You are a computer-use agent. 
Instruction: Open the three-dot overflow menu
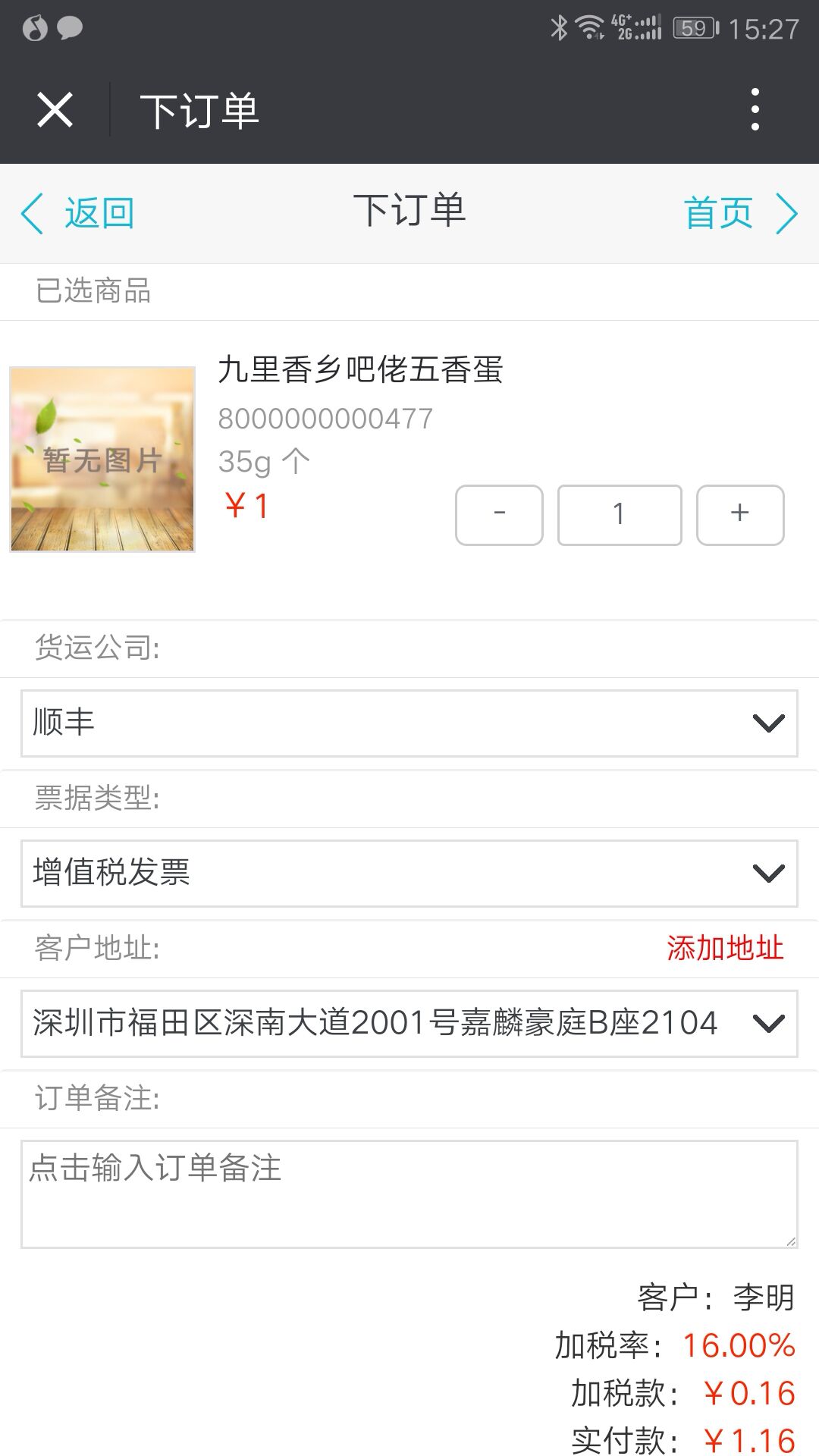pyautogui.click(x=755, y=110)
